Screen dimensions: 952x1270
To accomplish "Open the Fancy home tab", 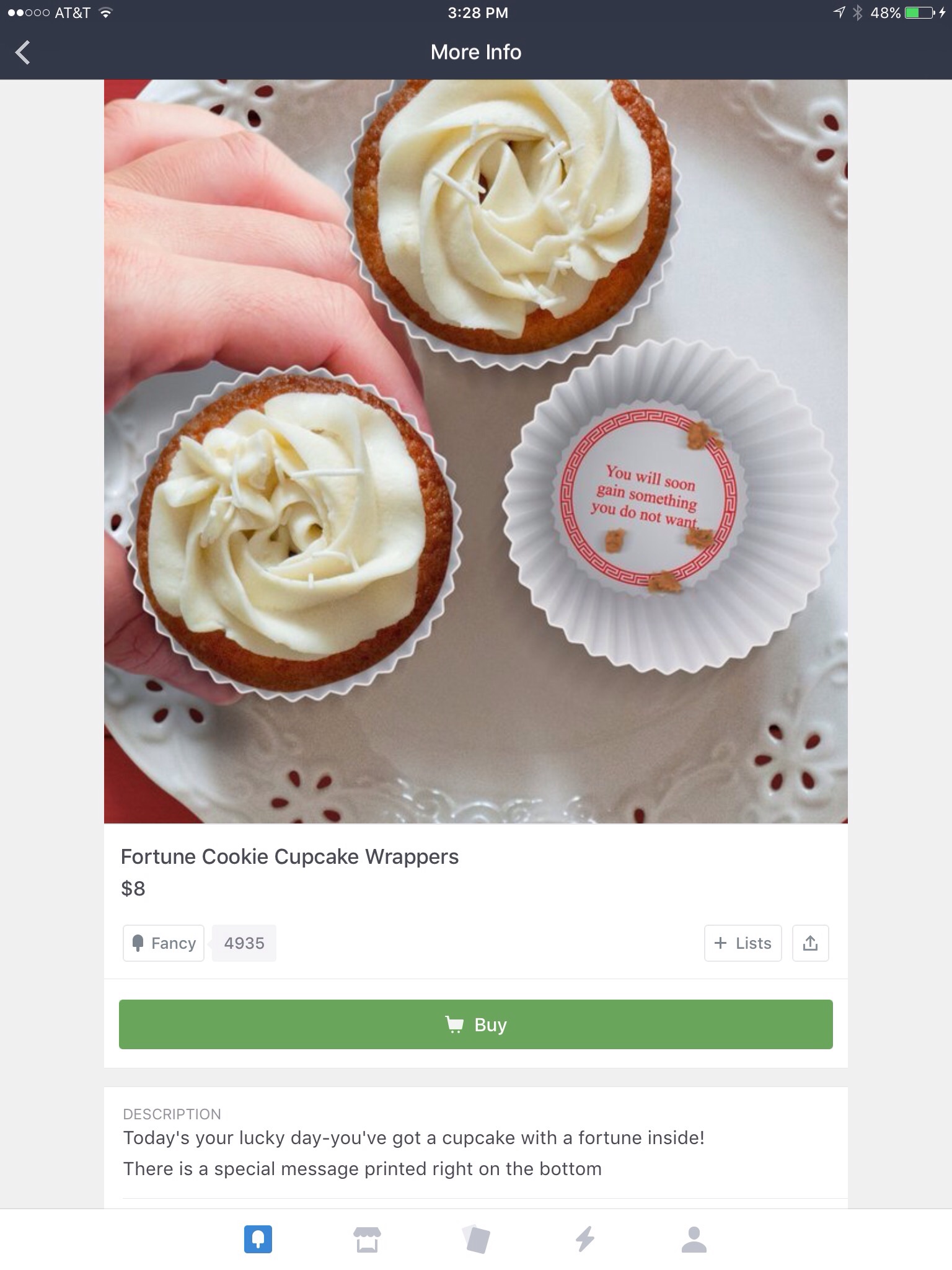I will click(x=258, y=1239).
